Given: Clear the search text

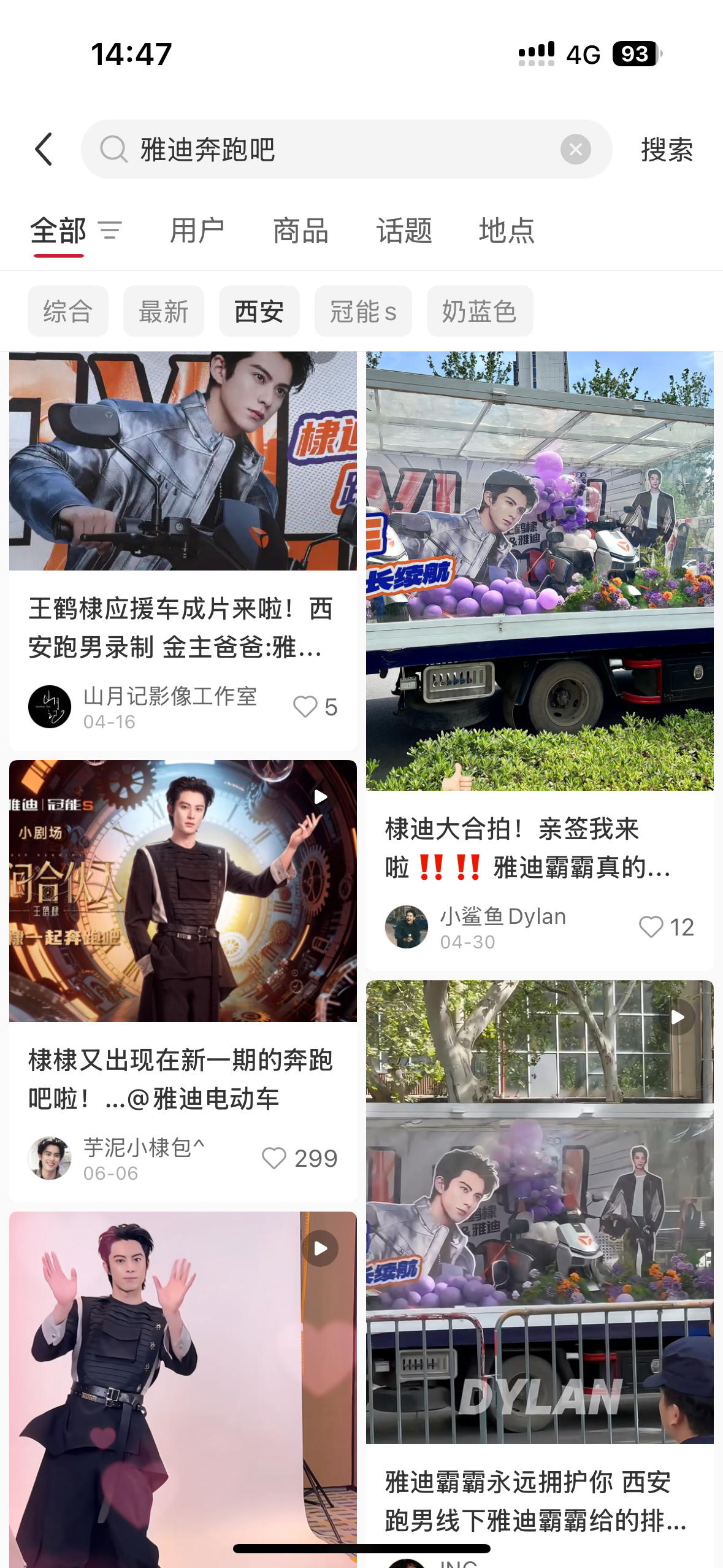Looking at the screenshot, I should pyautogui.click(x=575, y=149).
